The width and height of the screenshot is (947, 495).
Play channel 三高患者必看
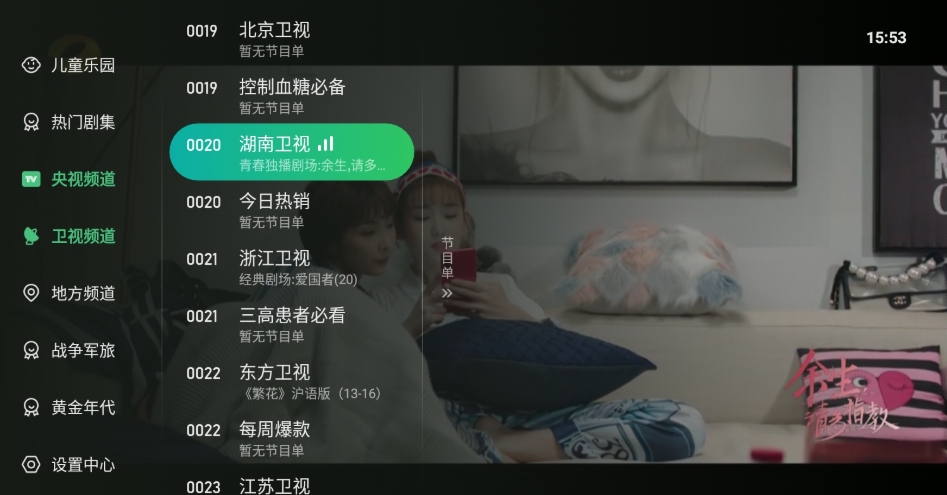point(290,324)
